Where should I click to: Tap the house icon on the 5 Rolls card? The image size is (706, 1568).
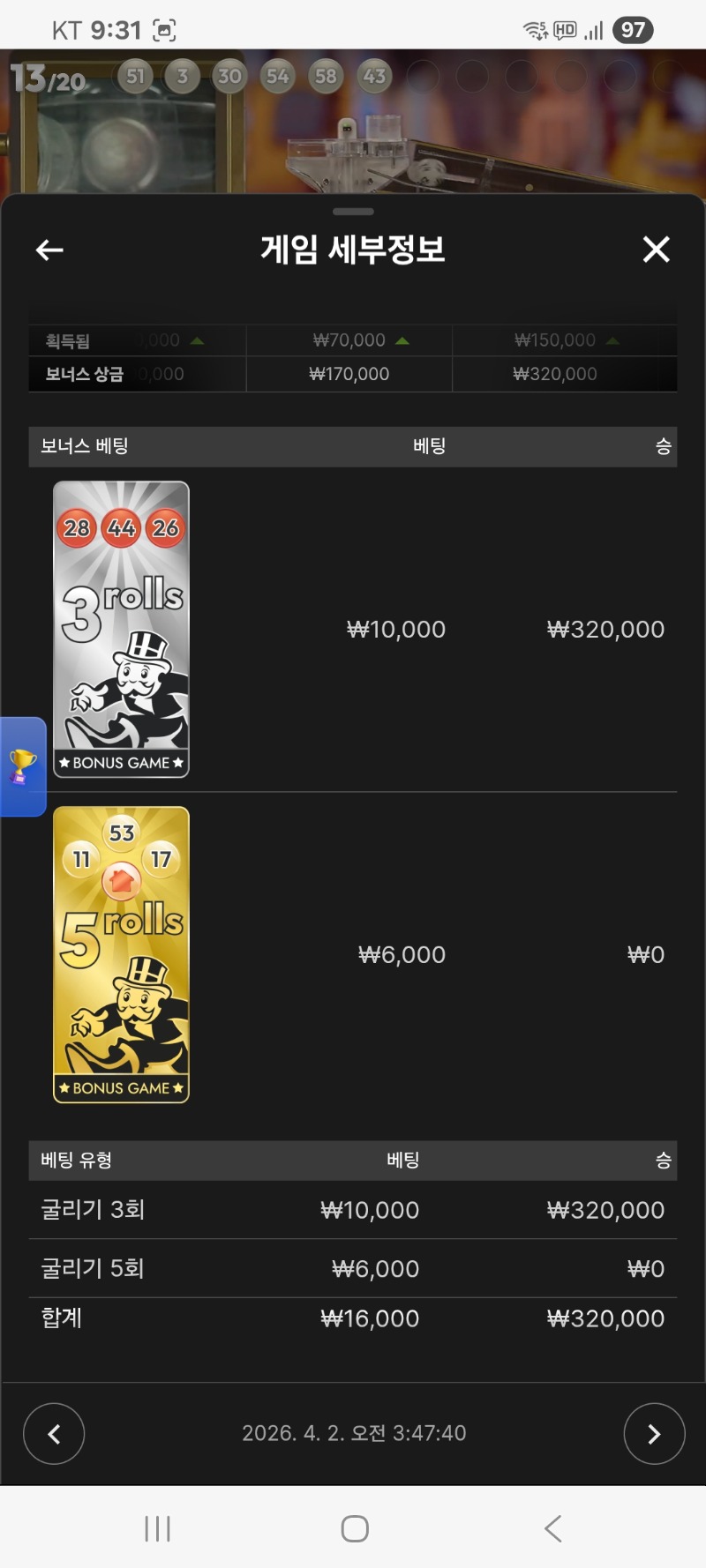(123, 879)
